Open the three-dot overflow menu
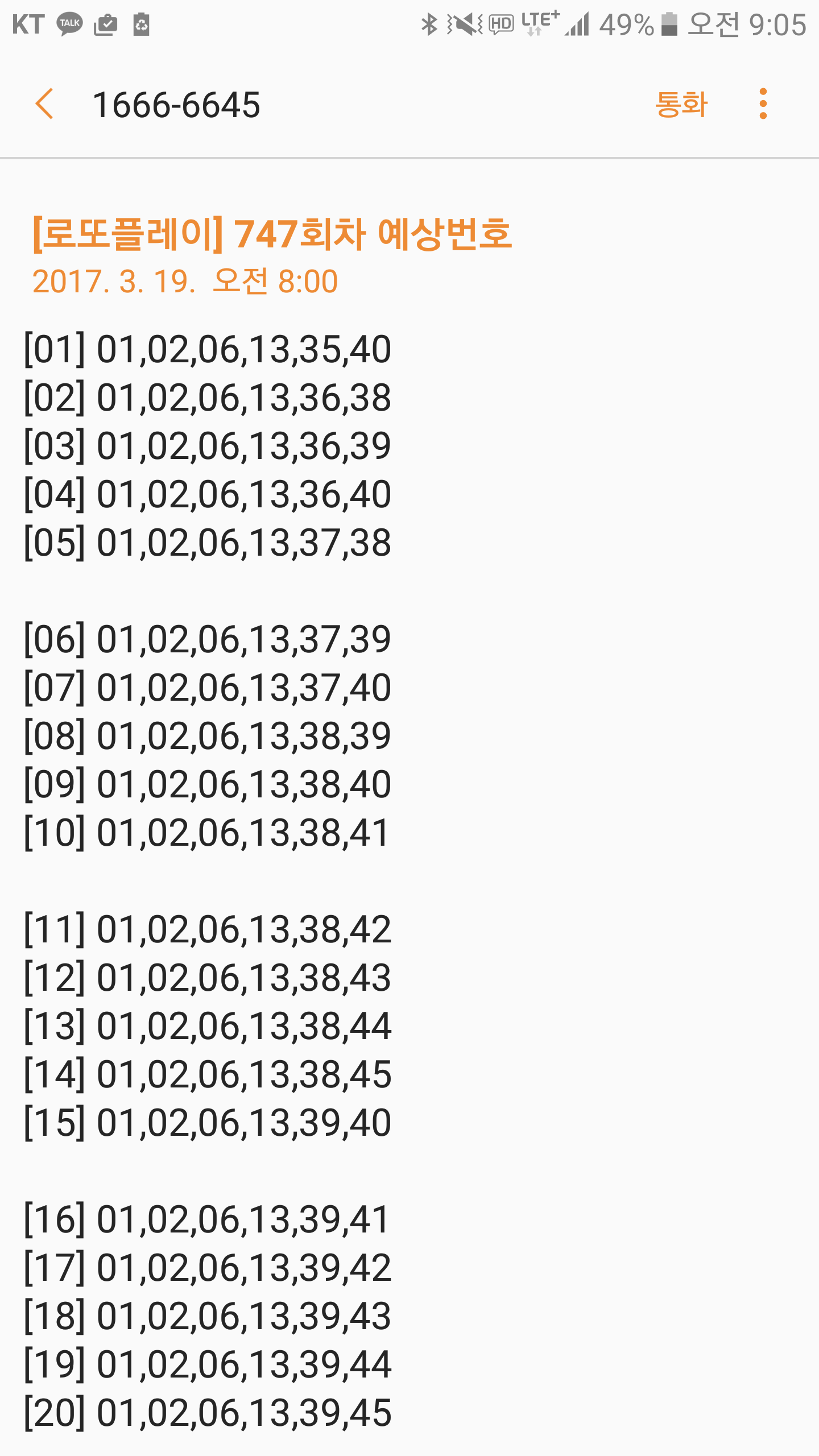819x1456 pixels. point(763,104)
